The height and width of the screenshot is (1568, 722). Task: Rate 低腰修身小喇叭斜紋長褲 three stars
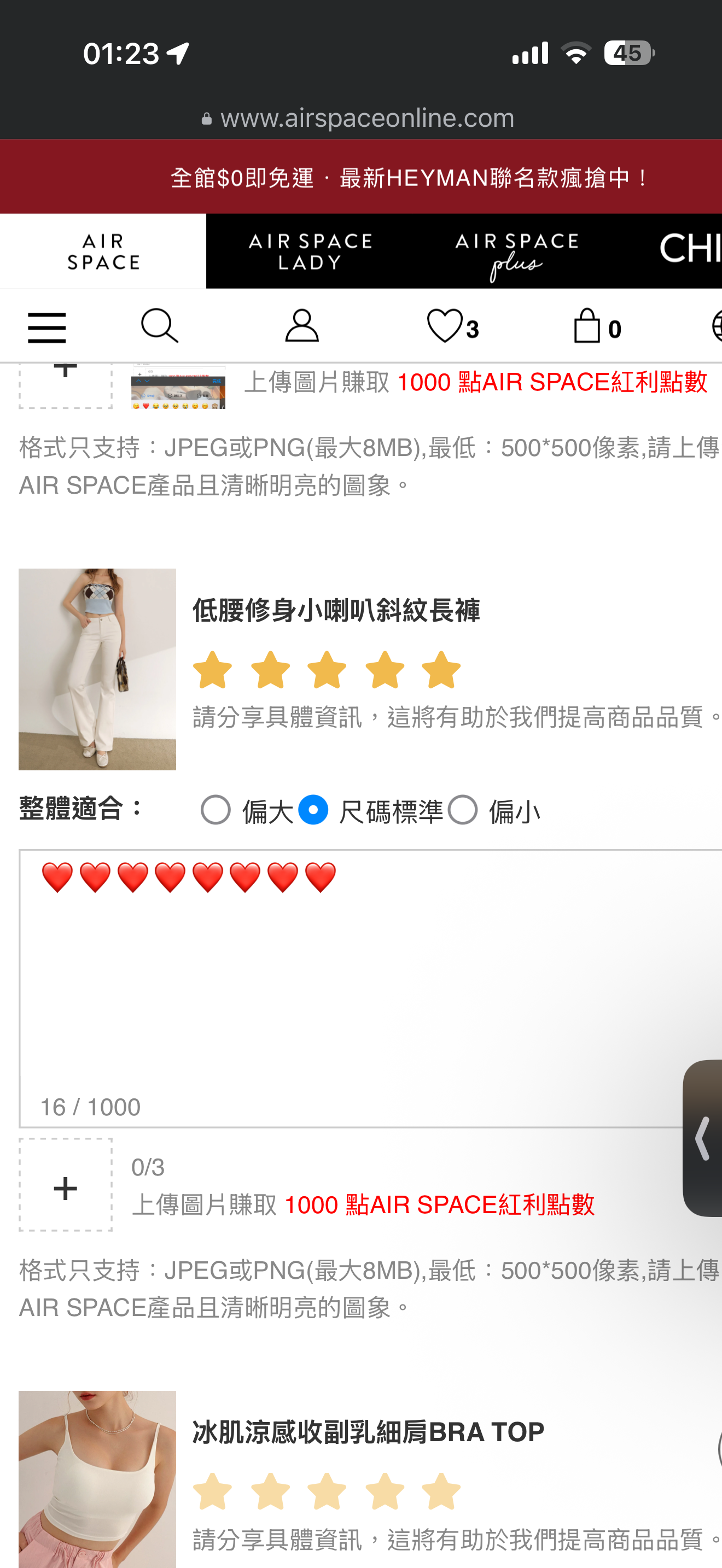327,670
